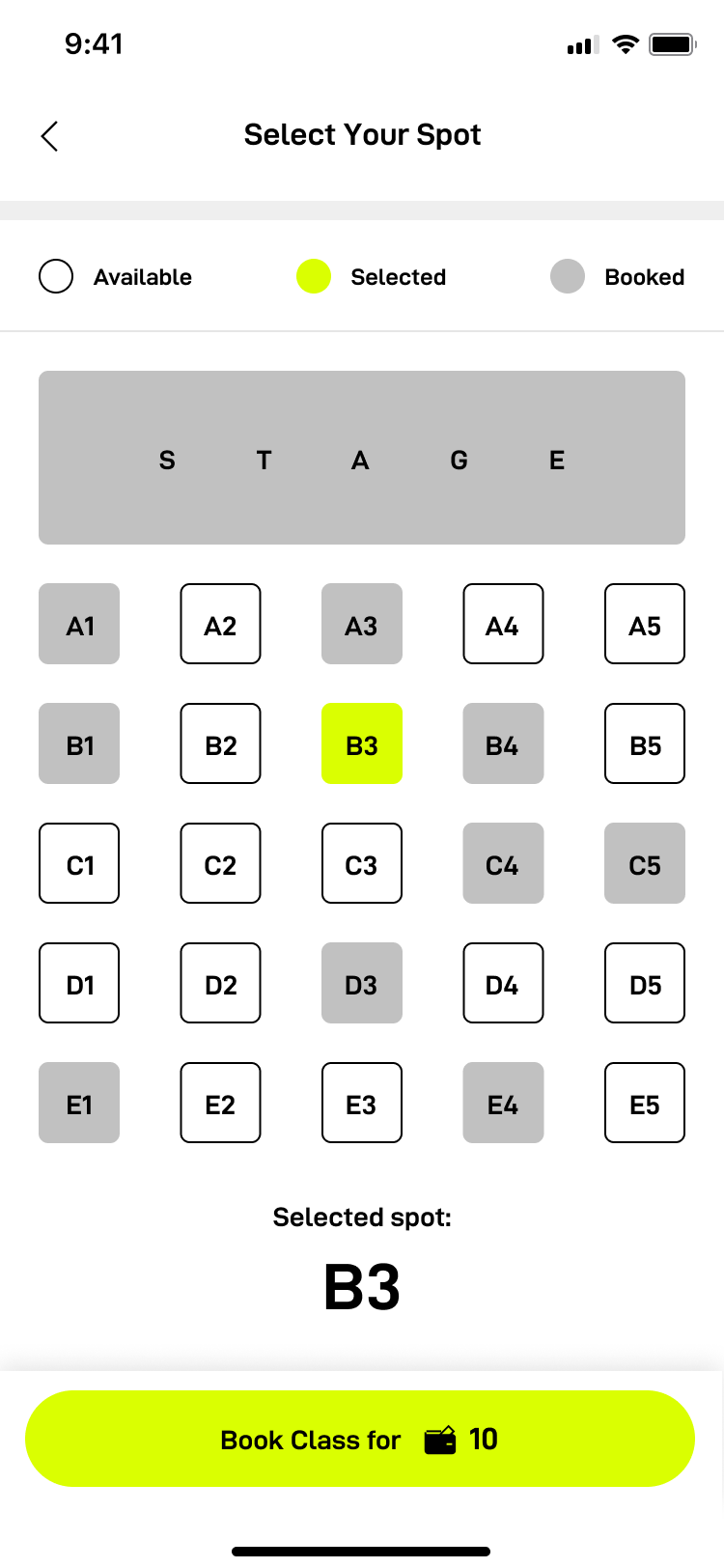724x1568 pixels.
Task: Choose seat A4
Action: (503, 624)
